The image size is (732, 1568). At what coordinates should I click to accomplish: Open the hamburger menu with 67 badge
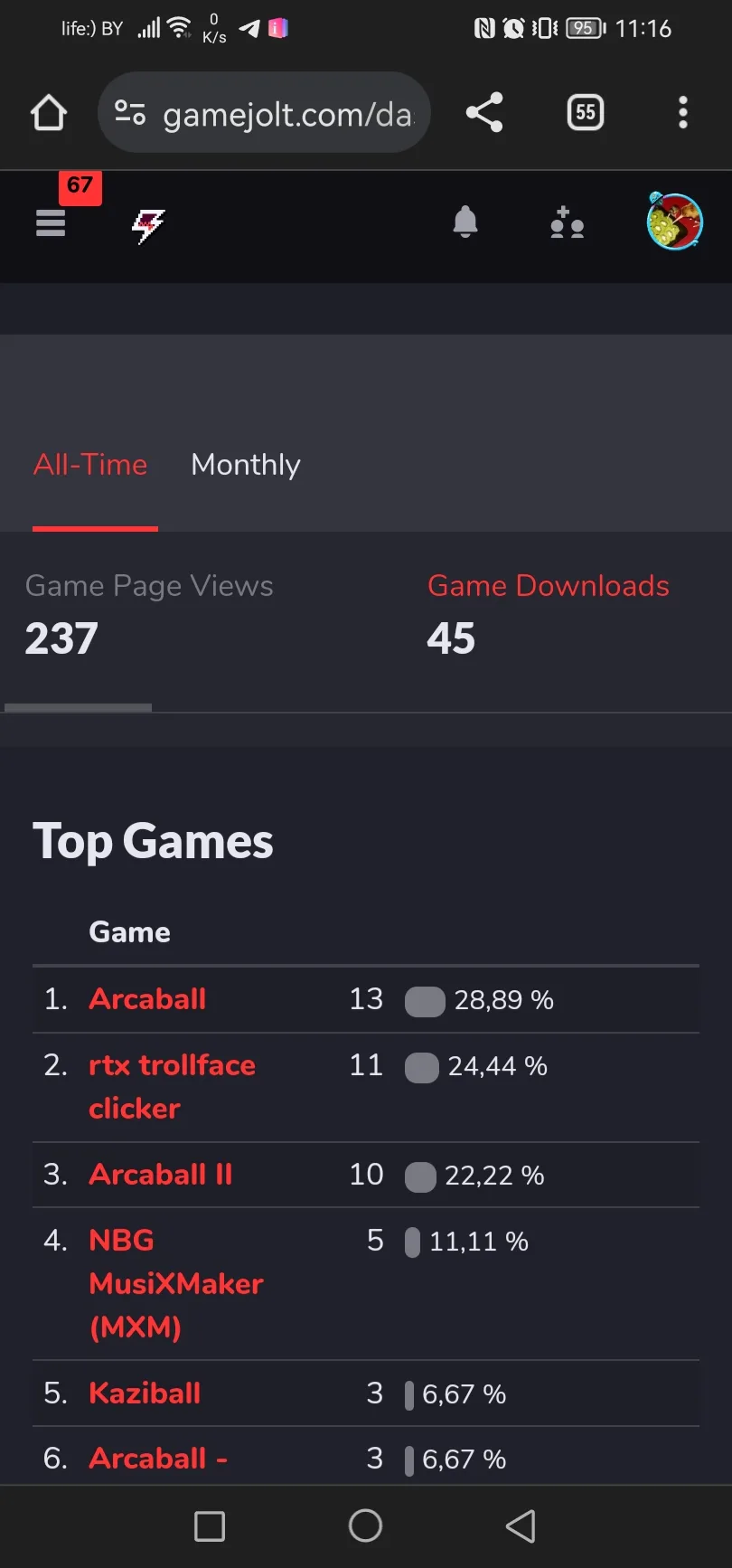click(x=51, y=222)
